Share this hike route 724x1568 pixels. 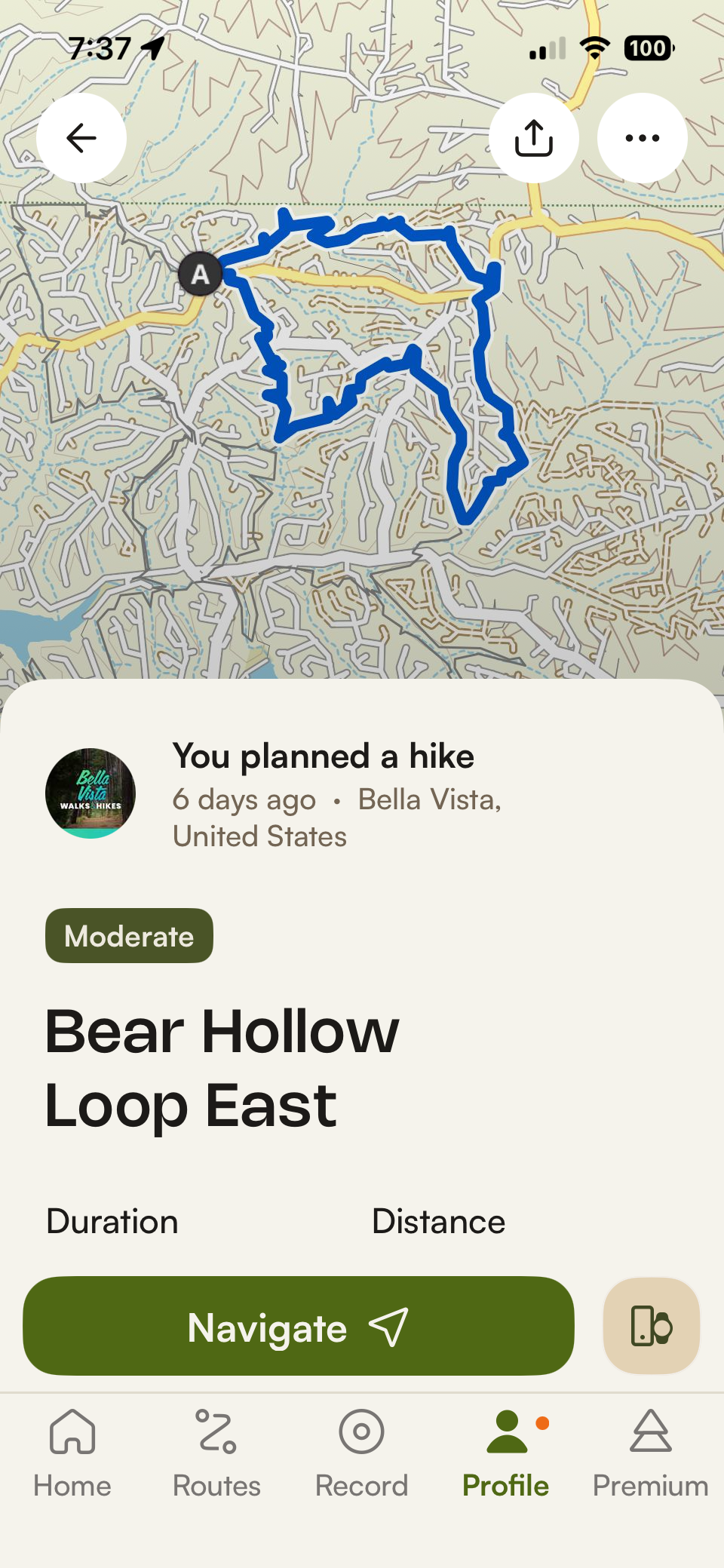tap(534, 138)
